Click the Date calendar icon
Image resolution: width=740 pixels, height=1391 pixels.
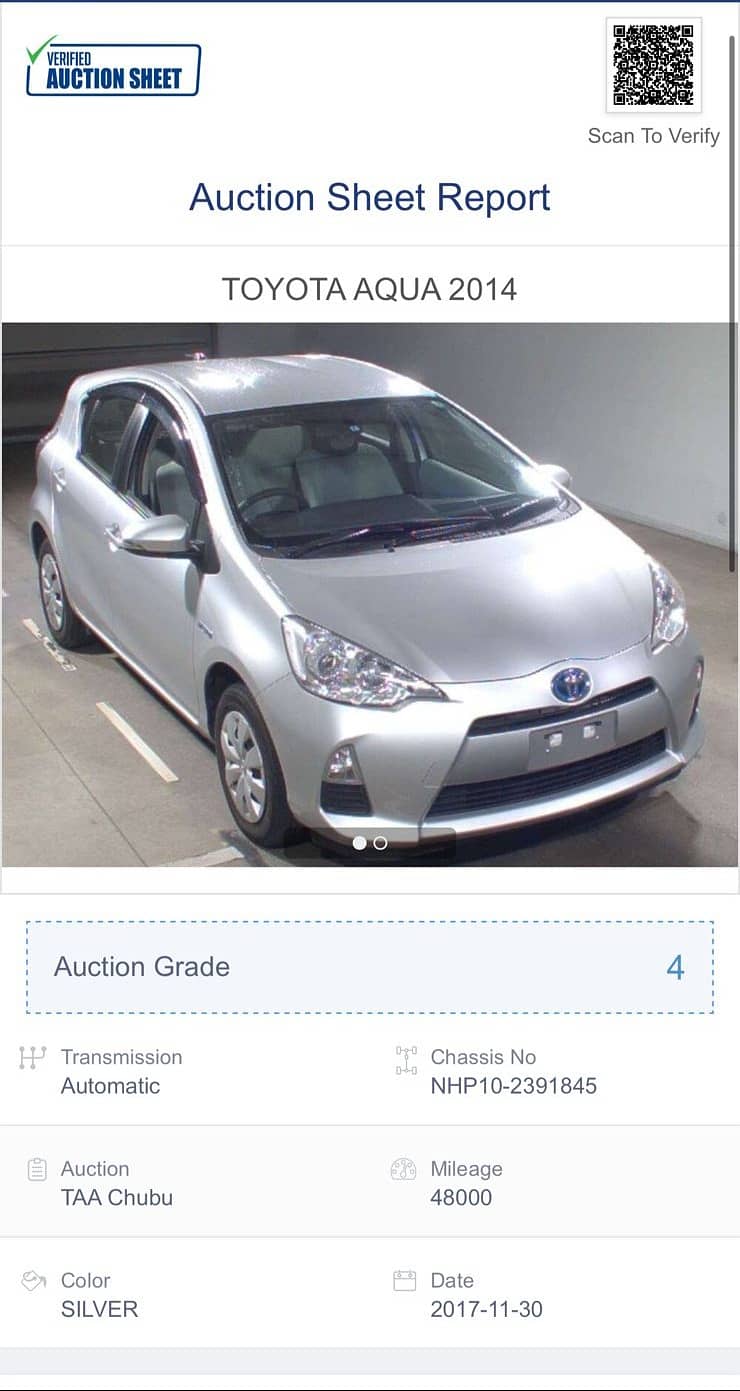click(x=404, y=1281)
